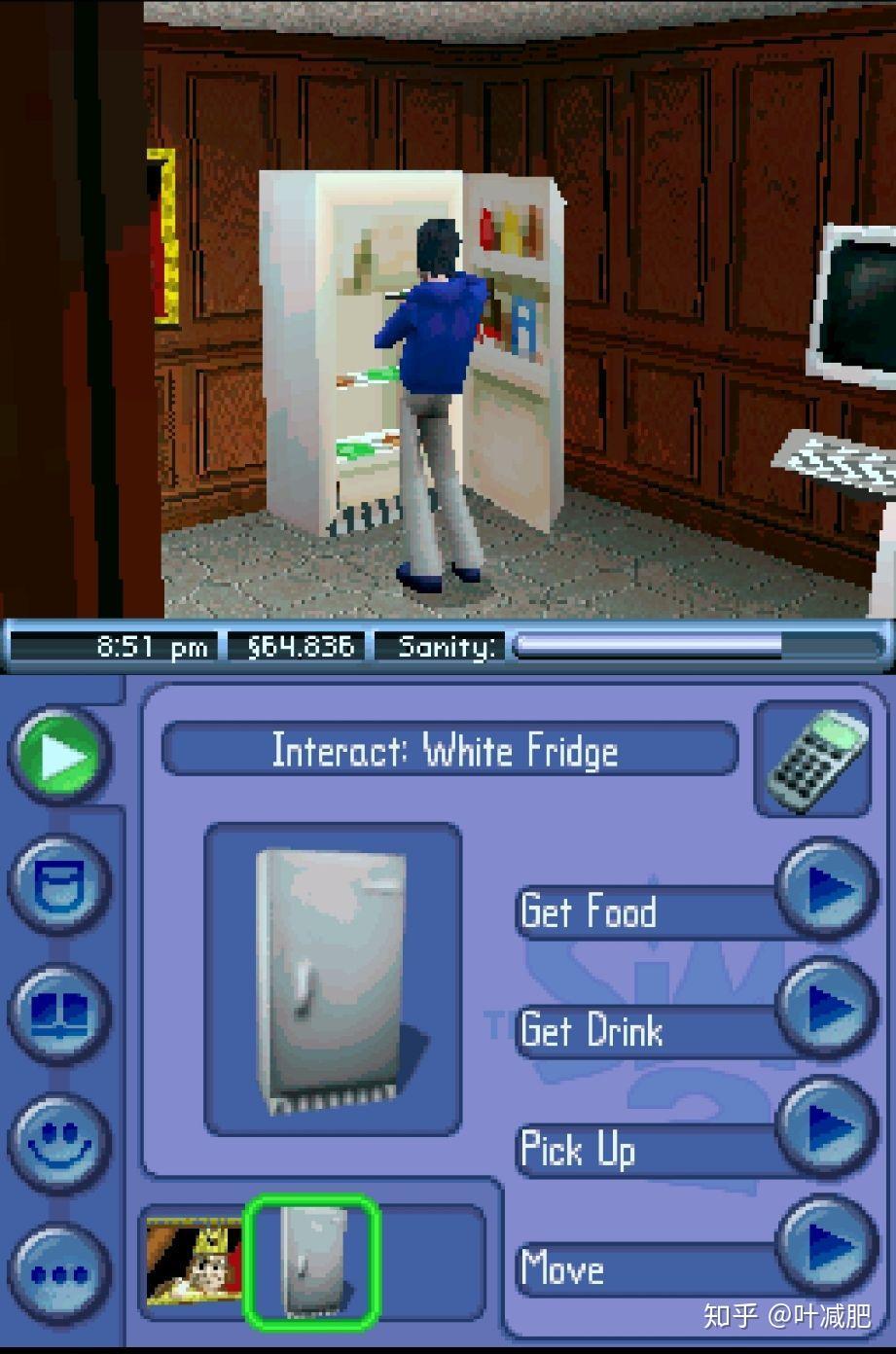
Task: Select the king portrait in the queue
Action: [x=193, y=1262]
